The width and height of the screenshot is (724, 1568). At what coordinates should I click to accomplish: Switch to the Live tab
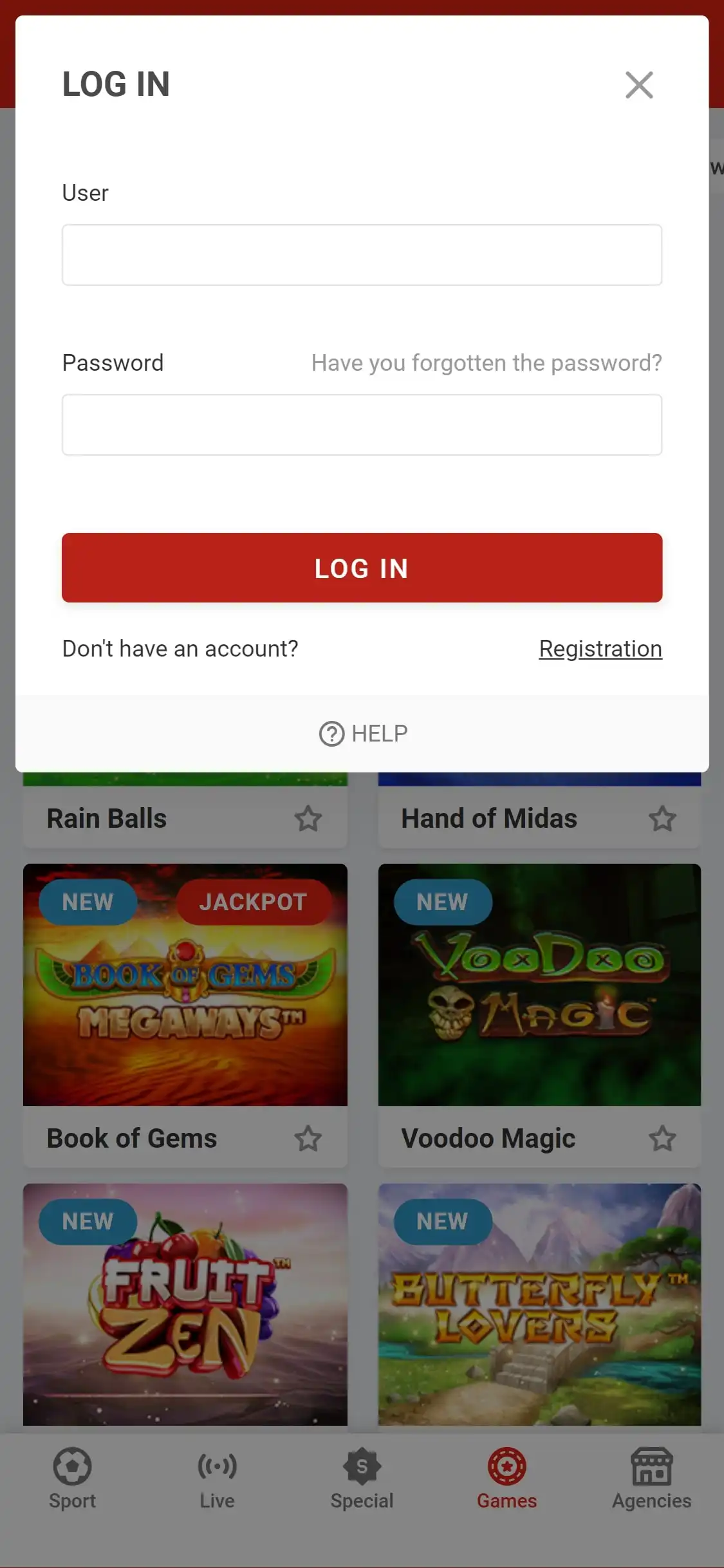click(217, 1478)
